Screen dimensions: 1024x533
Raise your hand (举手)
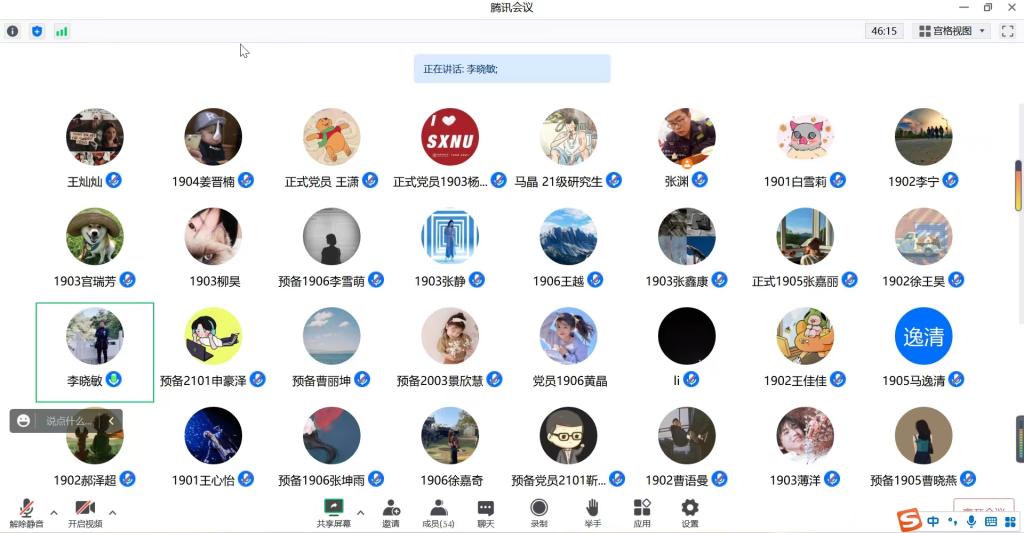coord(593,512)
